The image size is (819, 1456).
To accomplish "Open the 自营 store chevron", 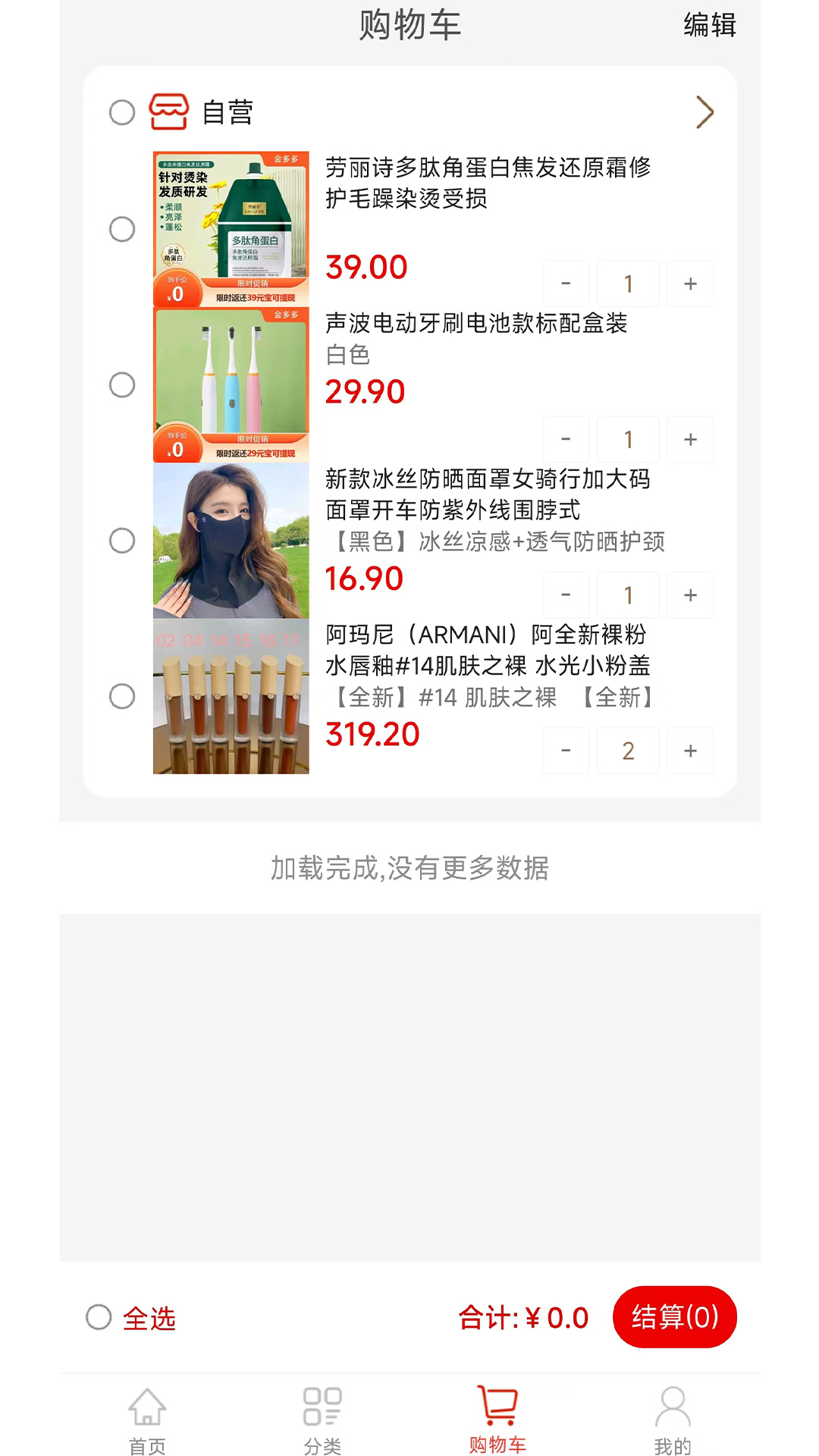I will pos(704,113).
